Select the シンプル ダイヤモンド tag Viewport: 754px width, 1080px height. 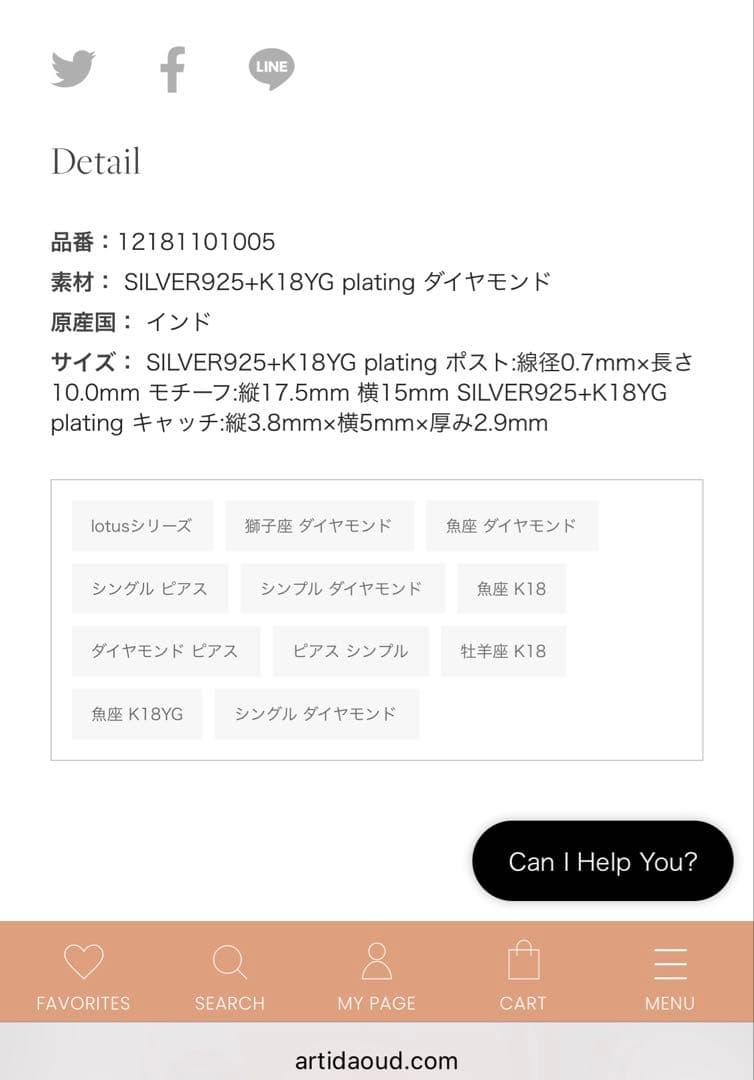coord(344,588)
